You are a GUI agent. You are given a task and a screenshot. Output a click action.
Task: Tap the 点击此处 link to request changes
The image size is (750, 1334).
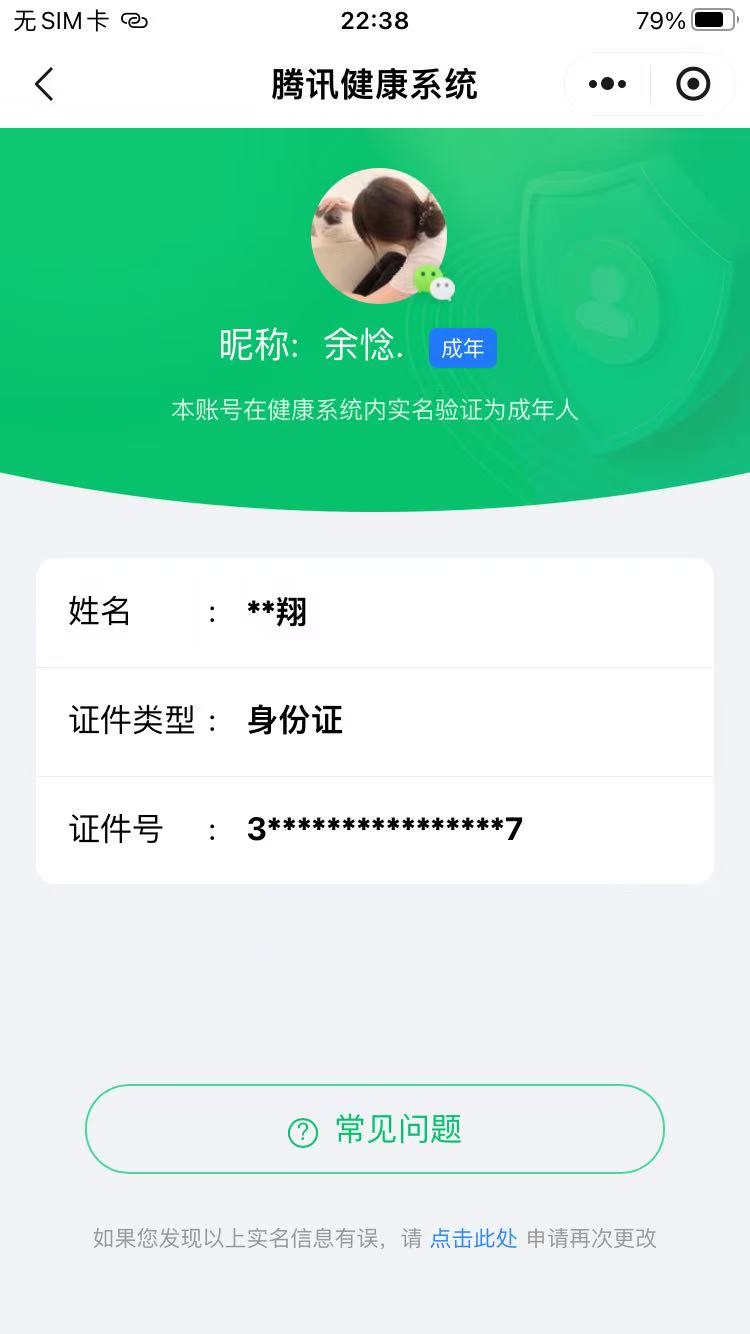point(473,1238)
